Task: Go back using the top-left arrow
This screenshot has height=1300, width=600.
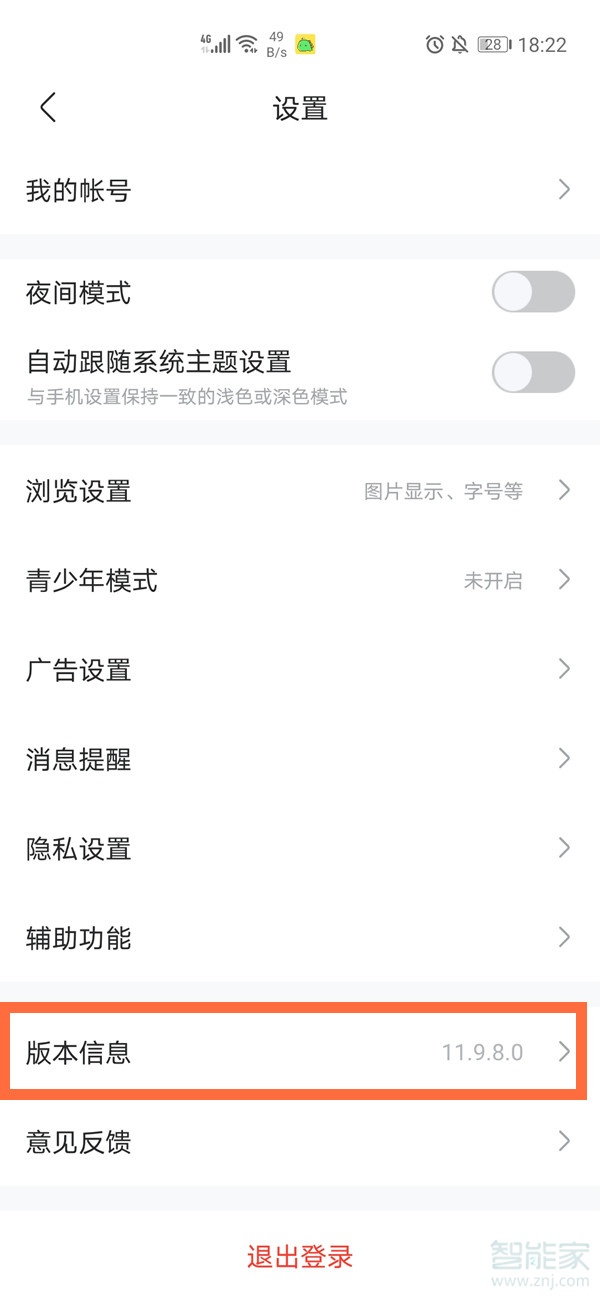Action: click(48, 108)
